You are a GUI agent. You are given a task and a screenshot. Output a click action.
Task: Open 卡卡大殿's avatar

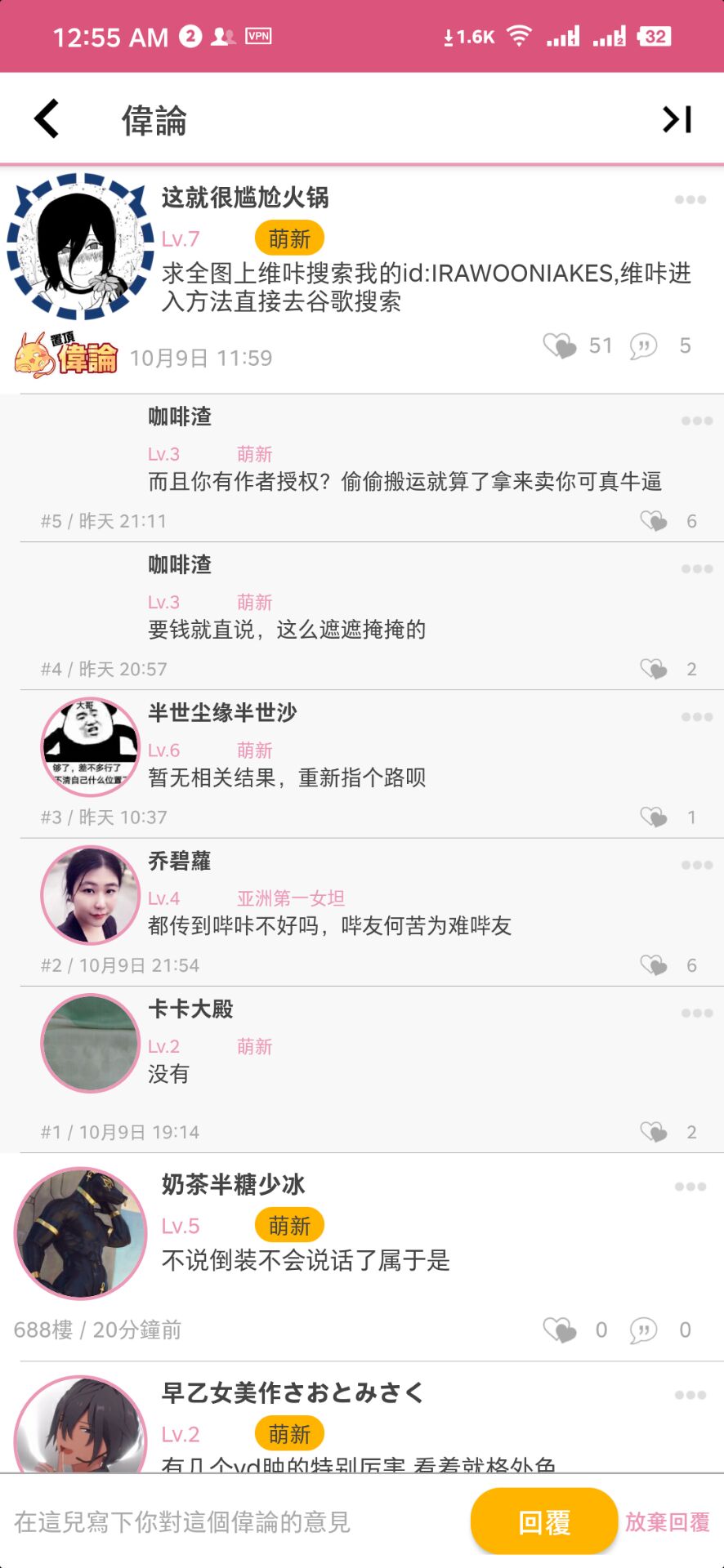pyautogui.click(x=90, y=1043)
